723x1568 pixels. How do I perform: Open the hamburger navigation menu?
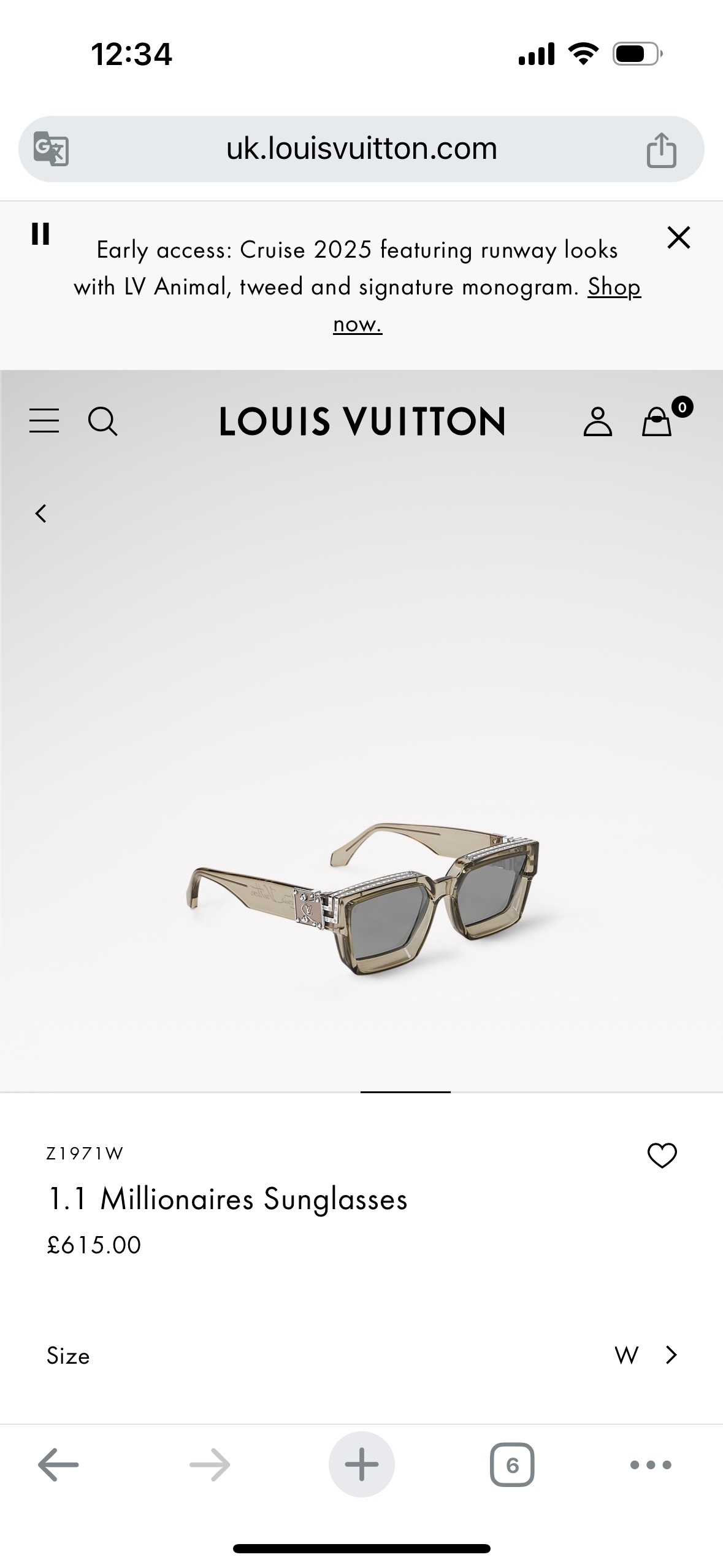pyautogui.click(x=44, y=421)
